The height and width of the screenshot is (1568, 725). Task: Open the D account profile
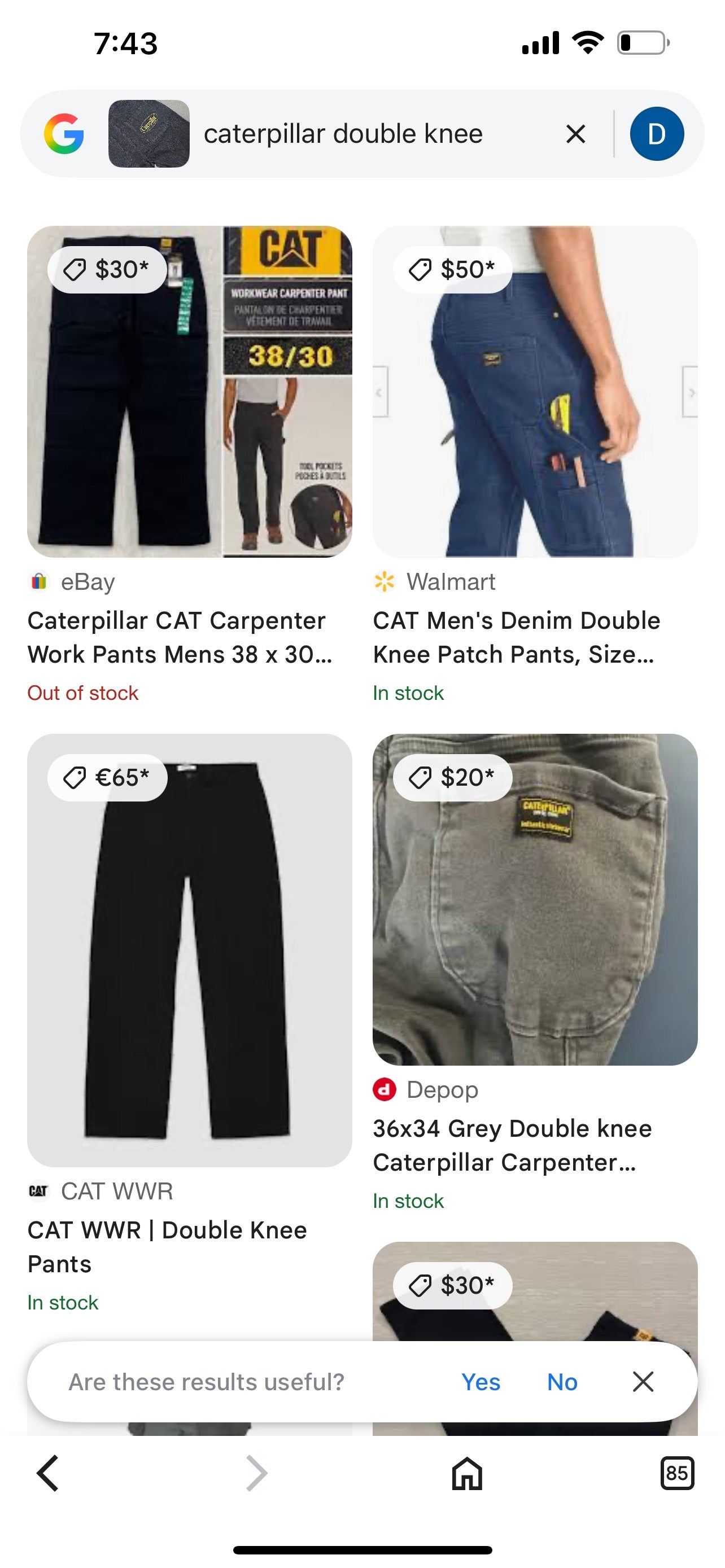tap(656, 134)
